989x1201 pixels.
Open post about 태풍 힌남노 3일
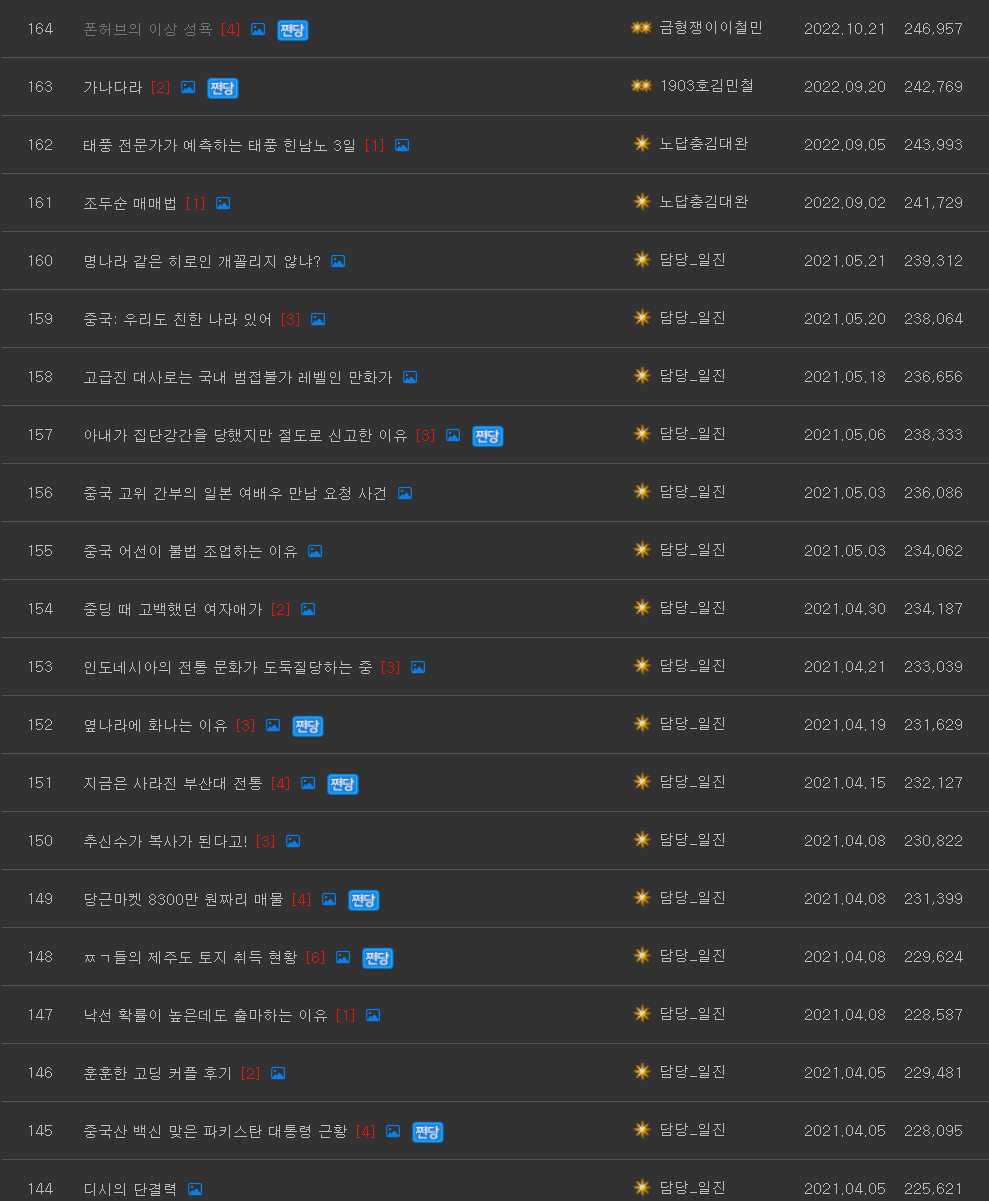click(x=219, y=146)
